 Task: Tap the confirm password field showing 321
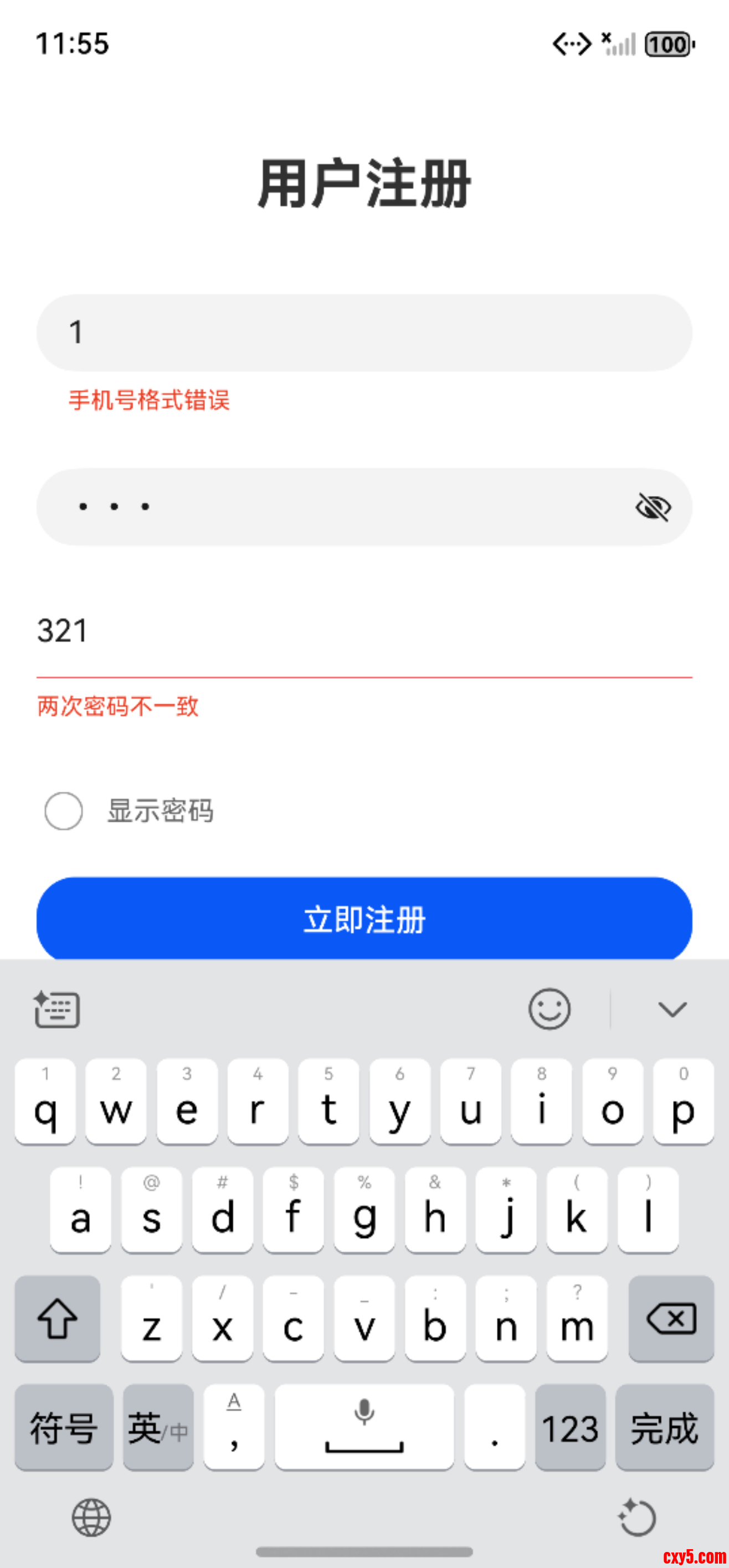click(x=364, y=631)
